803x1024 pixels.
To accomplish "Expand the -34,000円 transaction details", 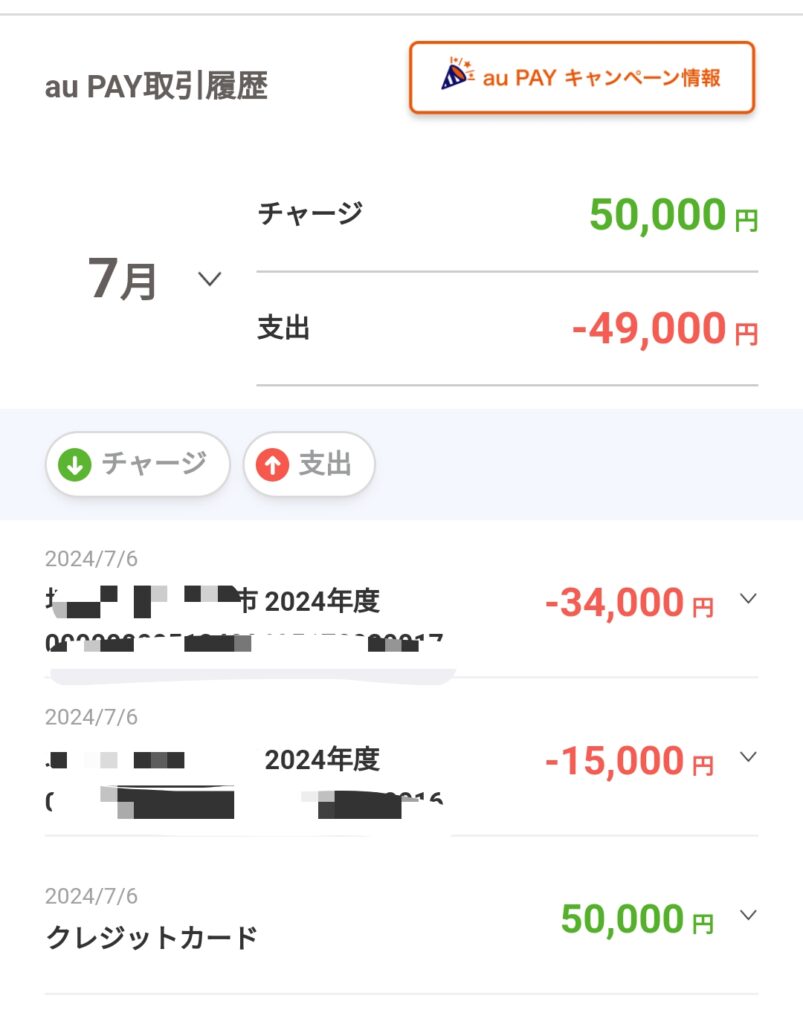I will pyautogui.click(x=747, y=599).
